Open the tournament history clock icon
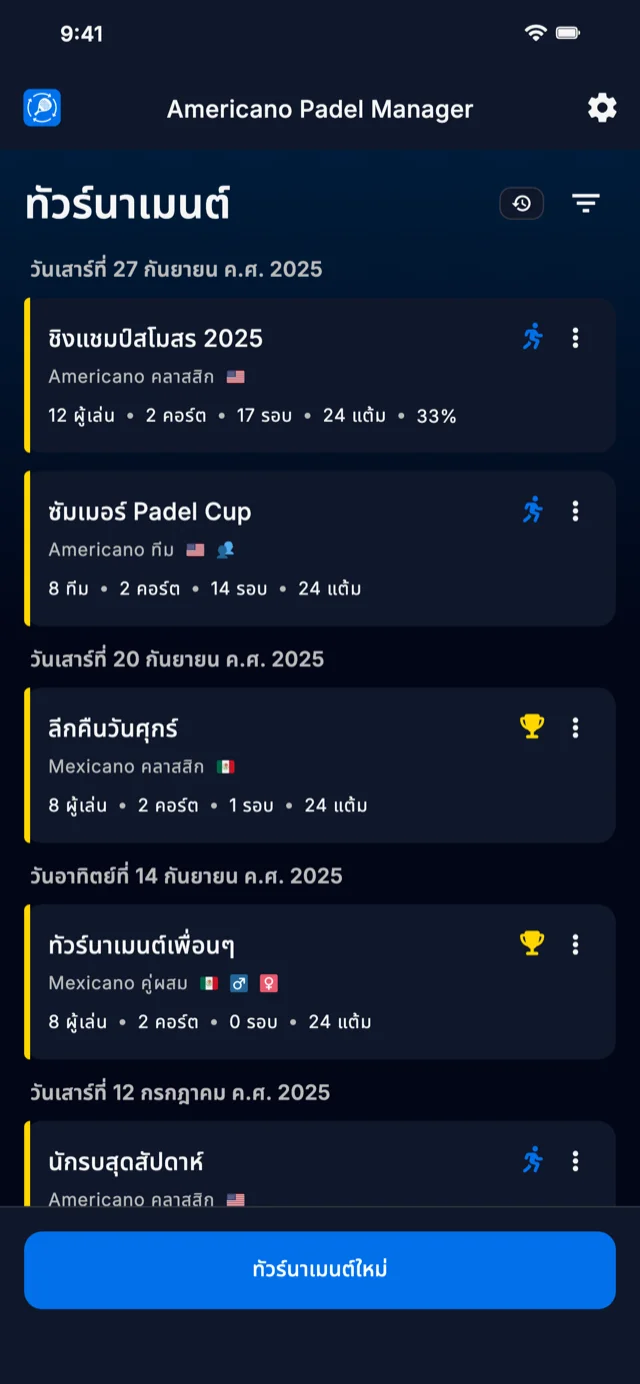The height and width of the screenshot is (1384, 640). tap(522, 204)
